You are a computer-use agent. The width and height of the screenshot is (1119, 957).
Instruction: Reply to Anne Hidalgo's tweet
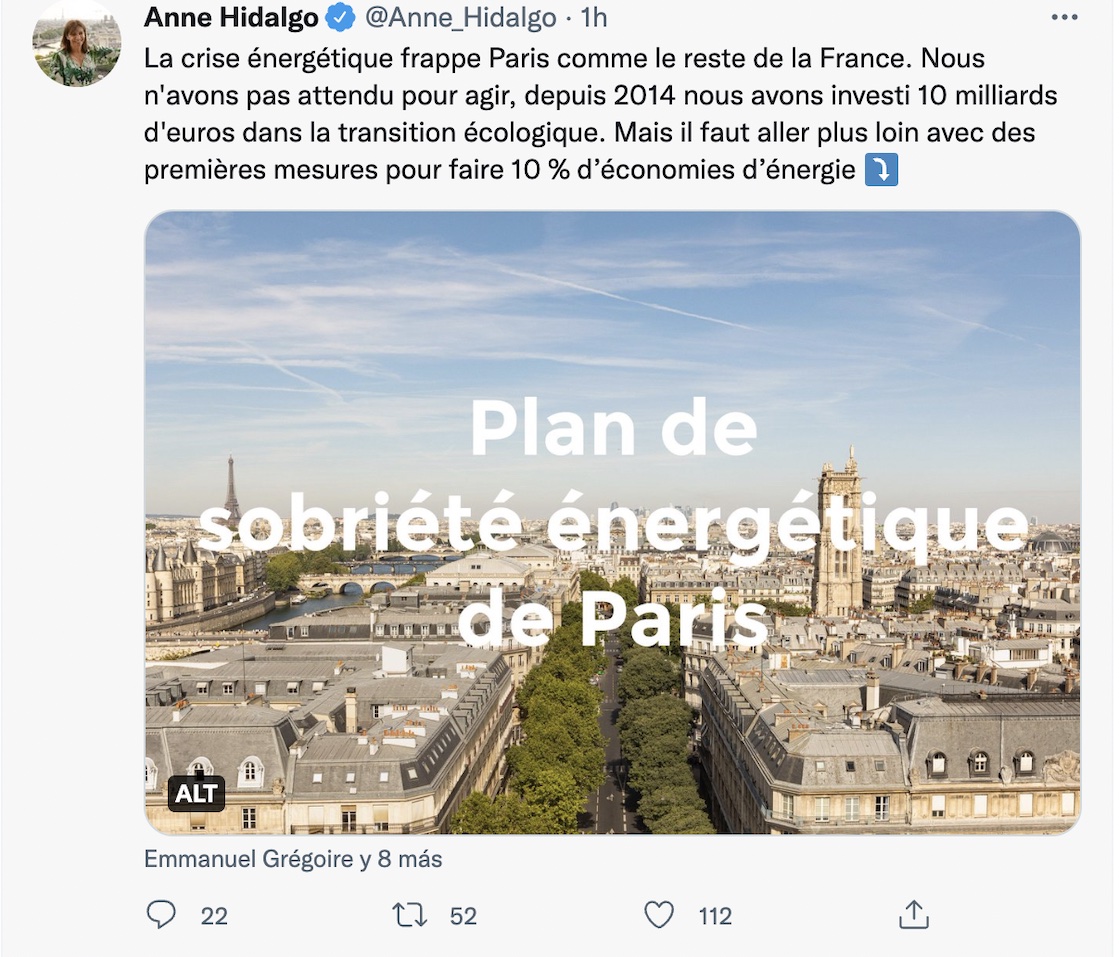pyautogui.click(x=161, y=914)
